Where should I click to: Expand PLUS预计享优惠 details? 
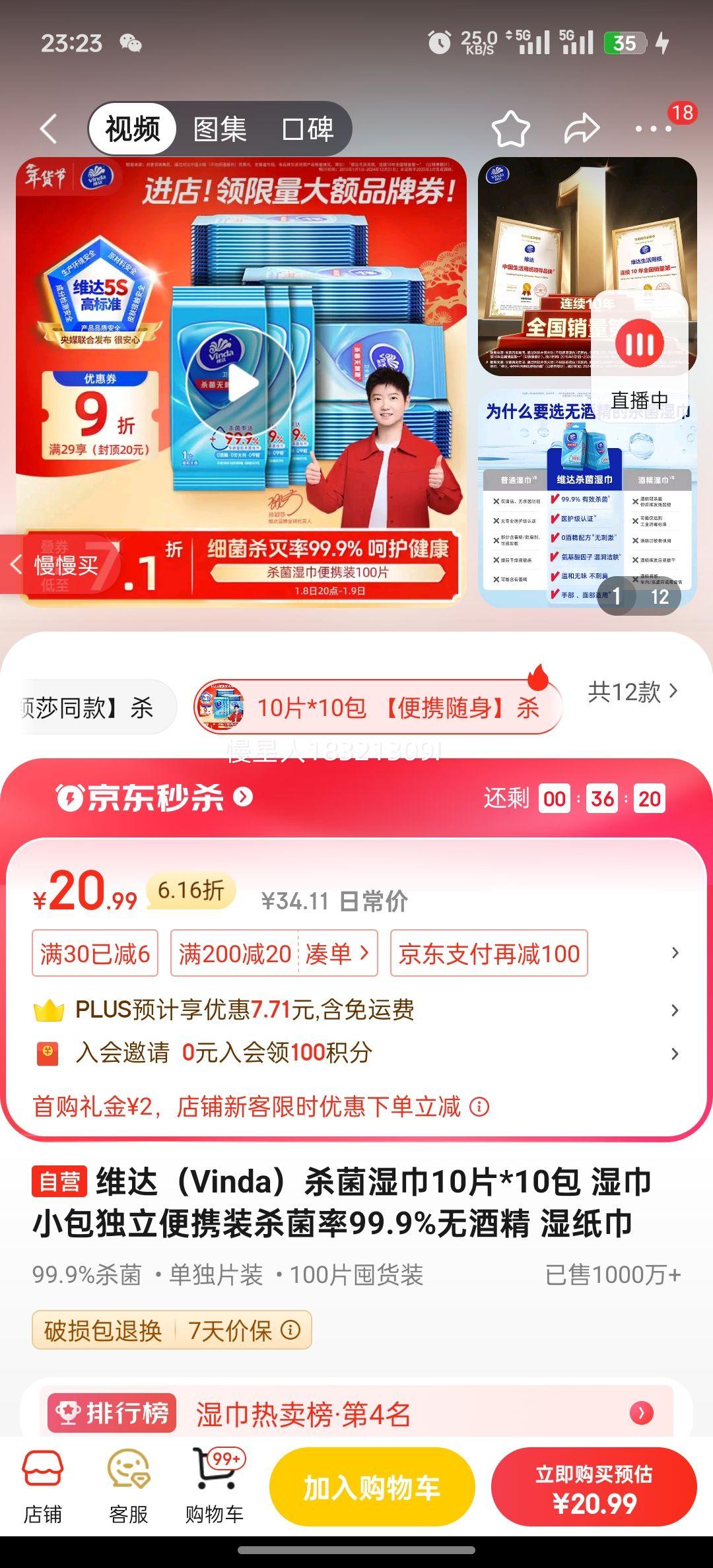click(674, 1010)
